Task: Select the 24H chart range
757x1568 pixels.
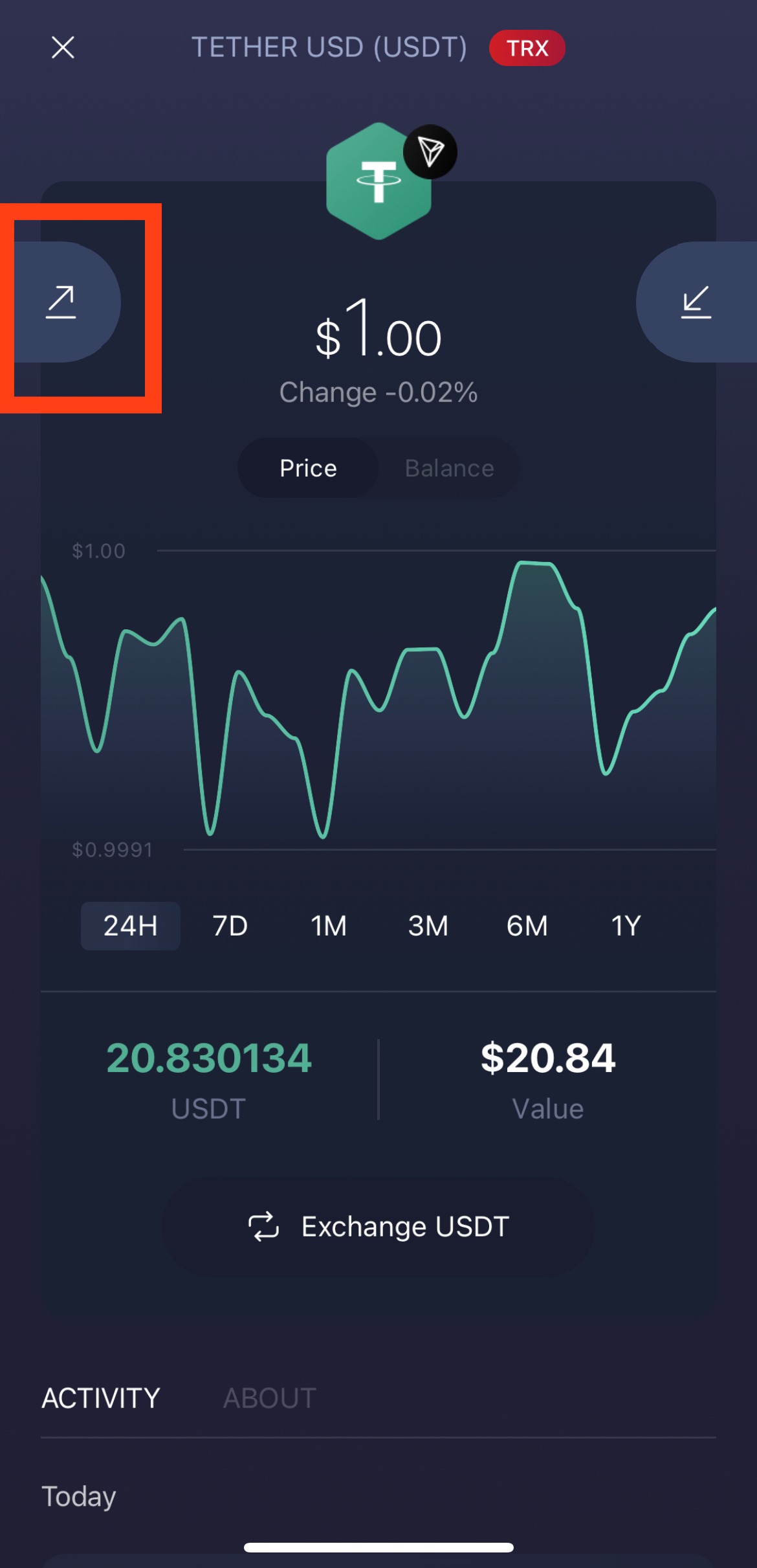Action: pos(130,926)
